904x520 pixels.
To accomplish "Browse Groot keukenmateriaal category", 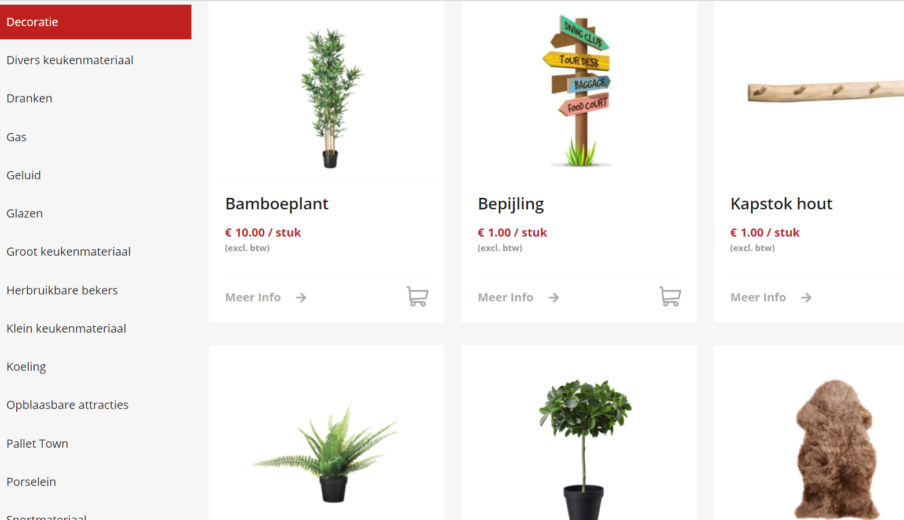I will (69, 252).
